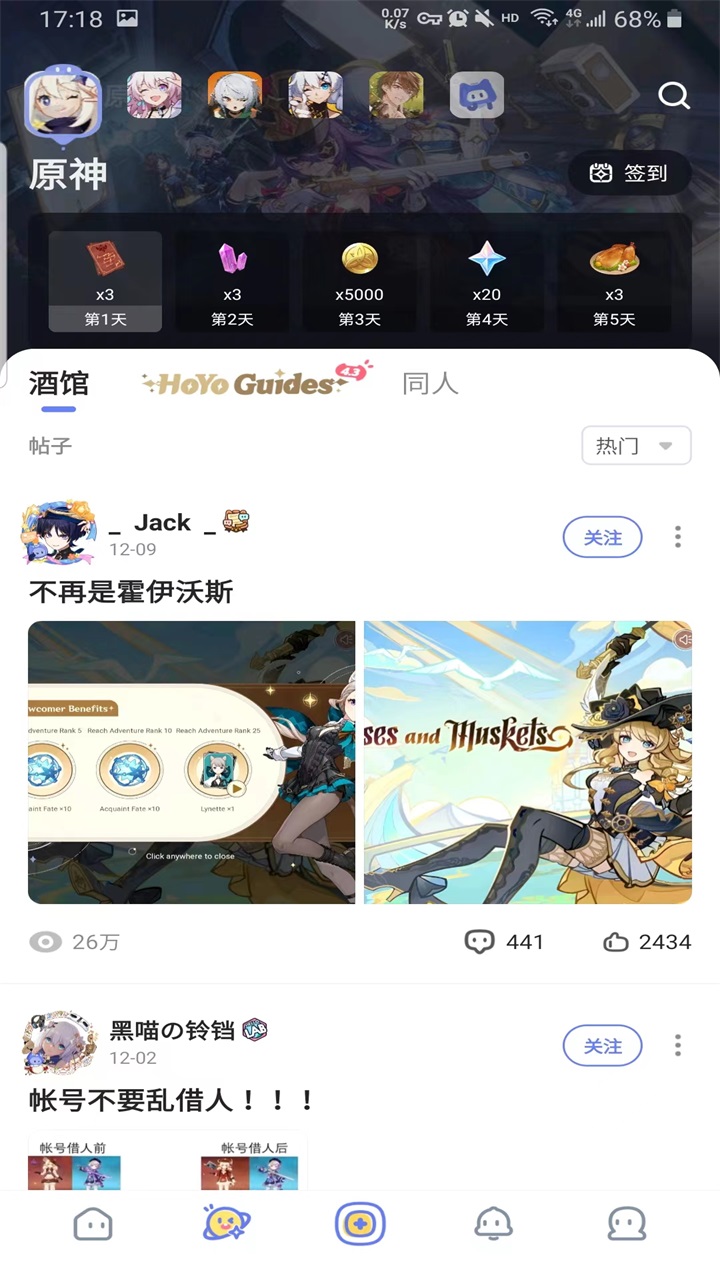Select the 酒馆 tab
The width and height of the screenshot is (720, 1280).
click(x=58, y=383)
